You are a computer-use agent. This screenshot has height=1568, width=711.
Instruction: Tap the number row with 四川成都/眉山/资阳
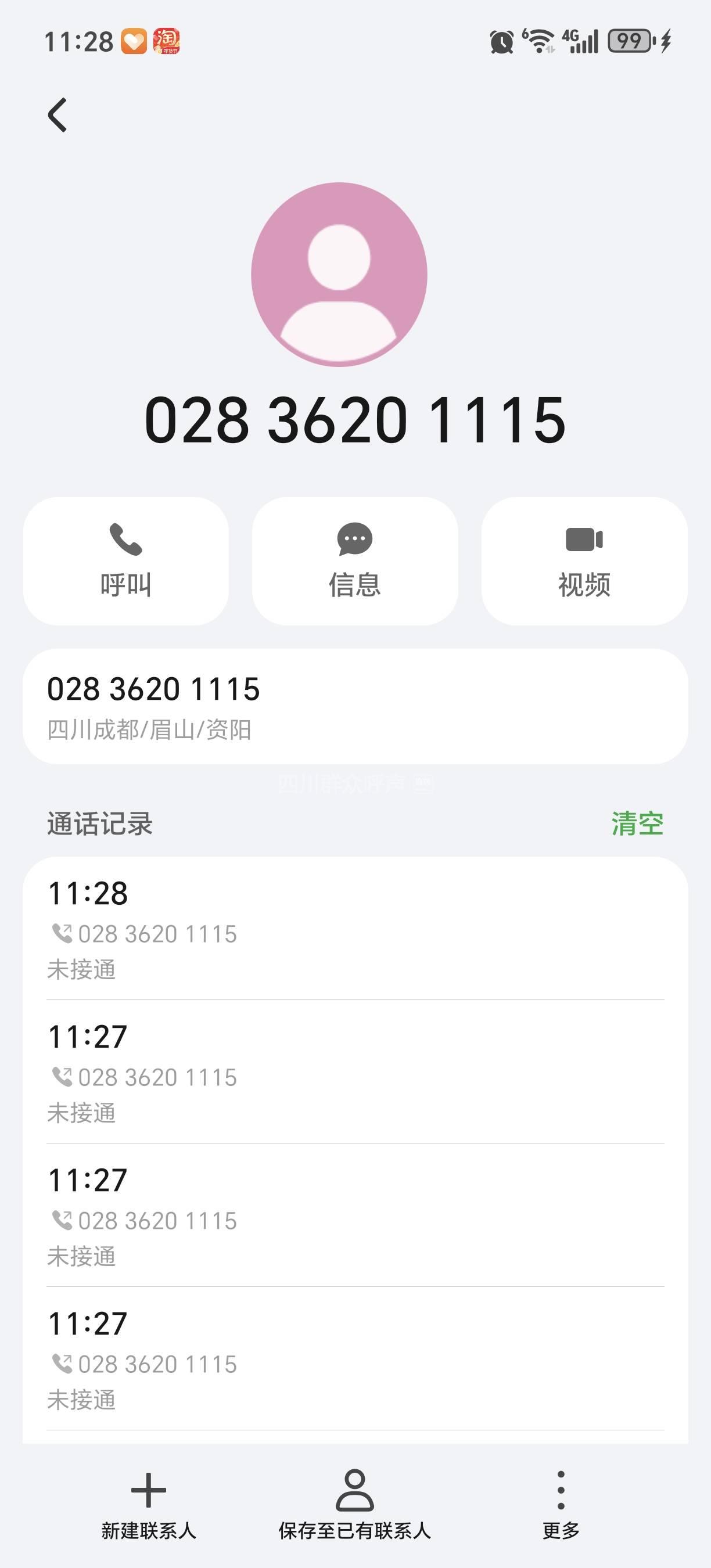(x=355, y=706)
